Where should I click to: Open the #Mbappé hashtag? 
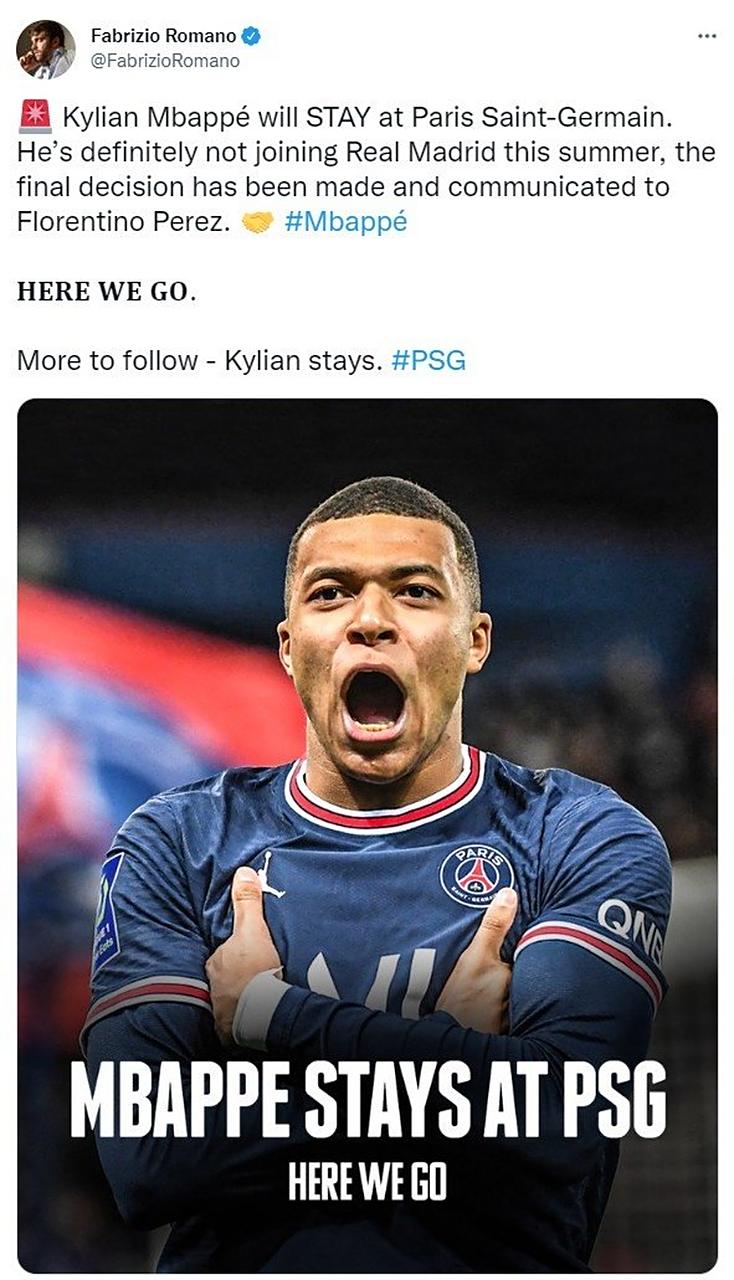coord(345,222)
